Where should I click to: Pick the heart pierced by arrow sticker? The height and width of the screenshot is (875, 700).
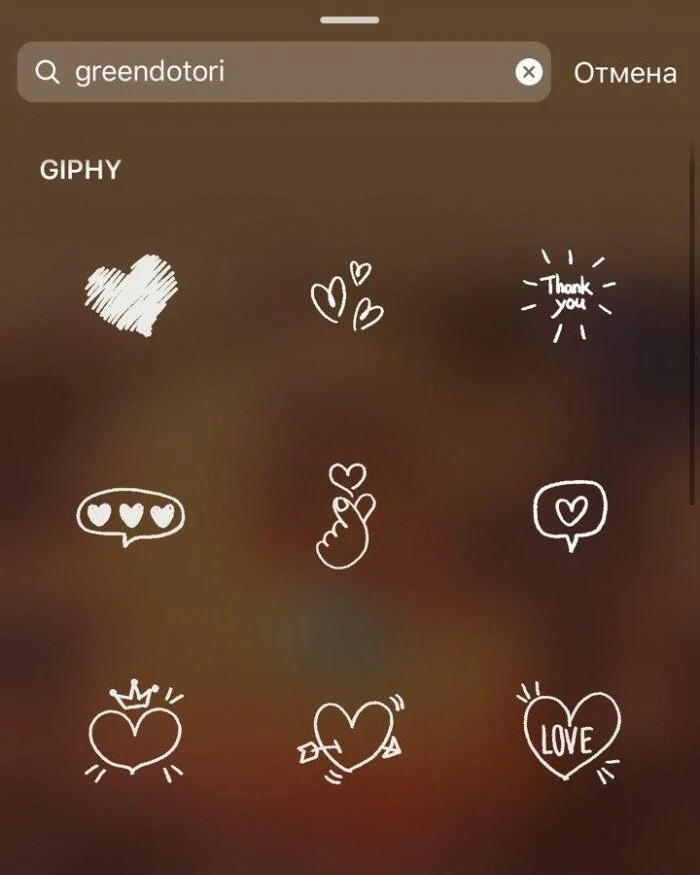(x=349, y=735)
